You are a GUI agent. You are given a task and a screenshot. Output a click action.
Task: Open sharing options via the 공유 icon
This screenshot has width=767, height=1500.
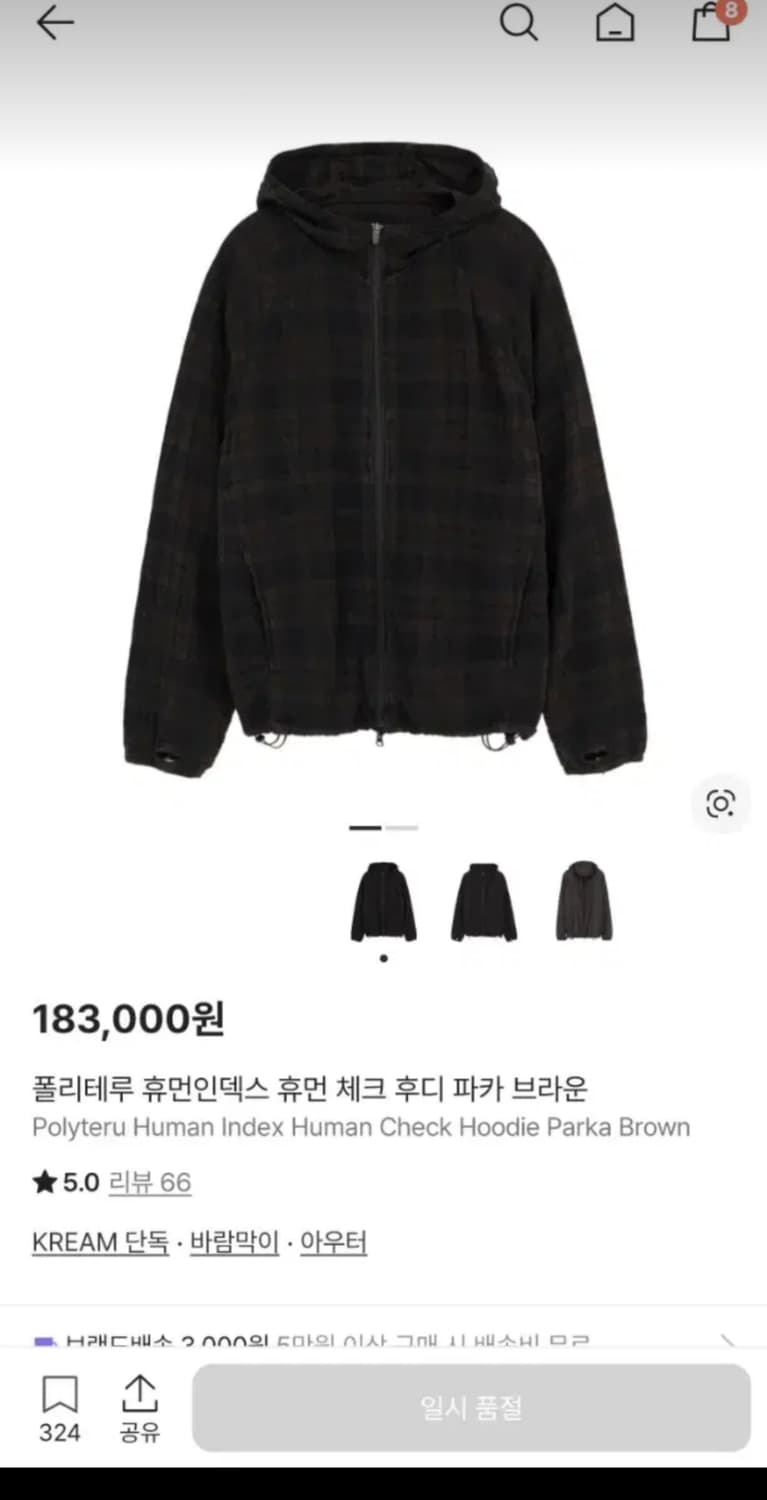click(139, 1404)
